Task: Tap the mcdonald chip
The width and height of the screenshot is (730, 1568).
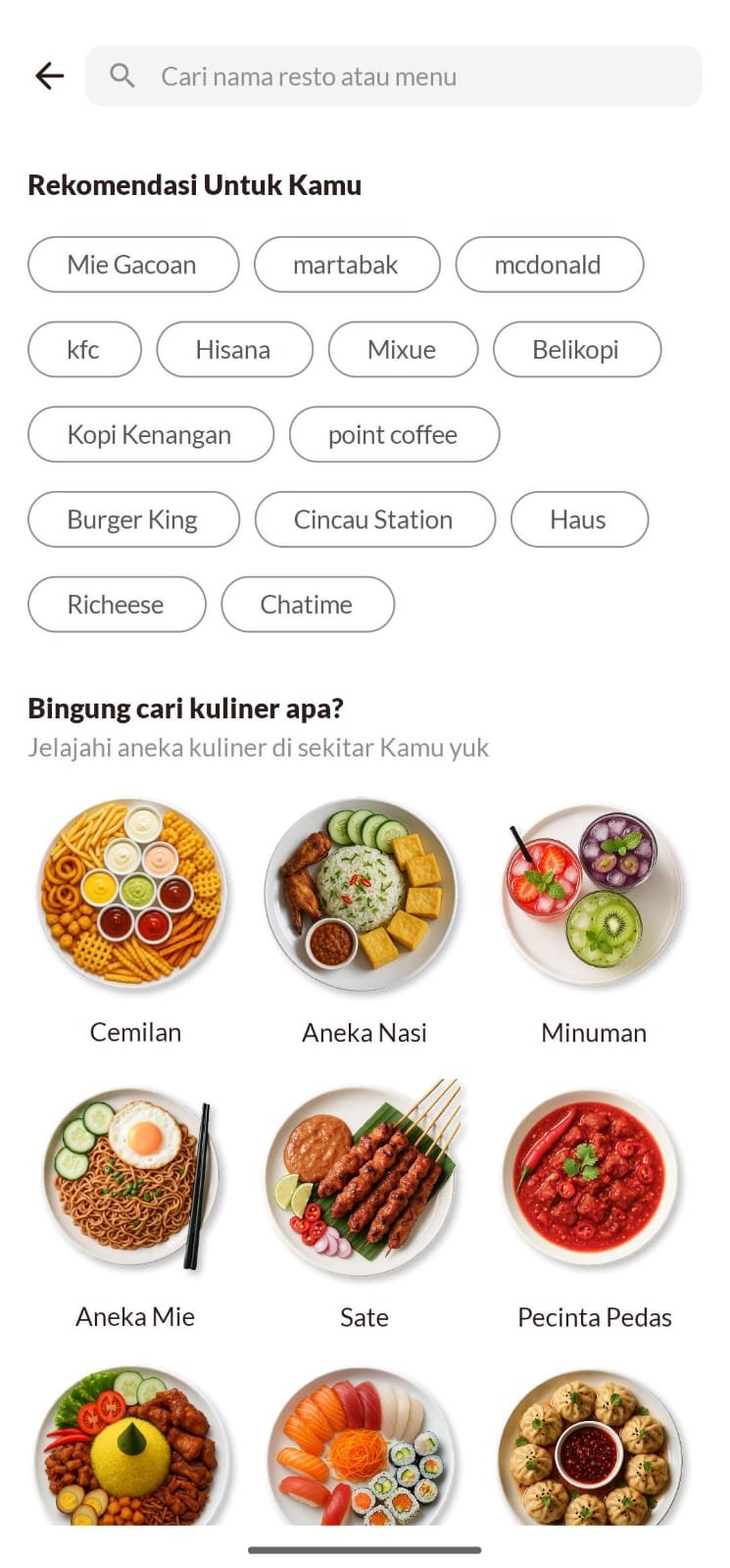Action: (548, 265)
